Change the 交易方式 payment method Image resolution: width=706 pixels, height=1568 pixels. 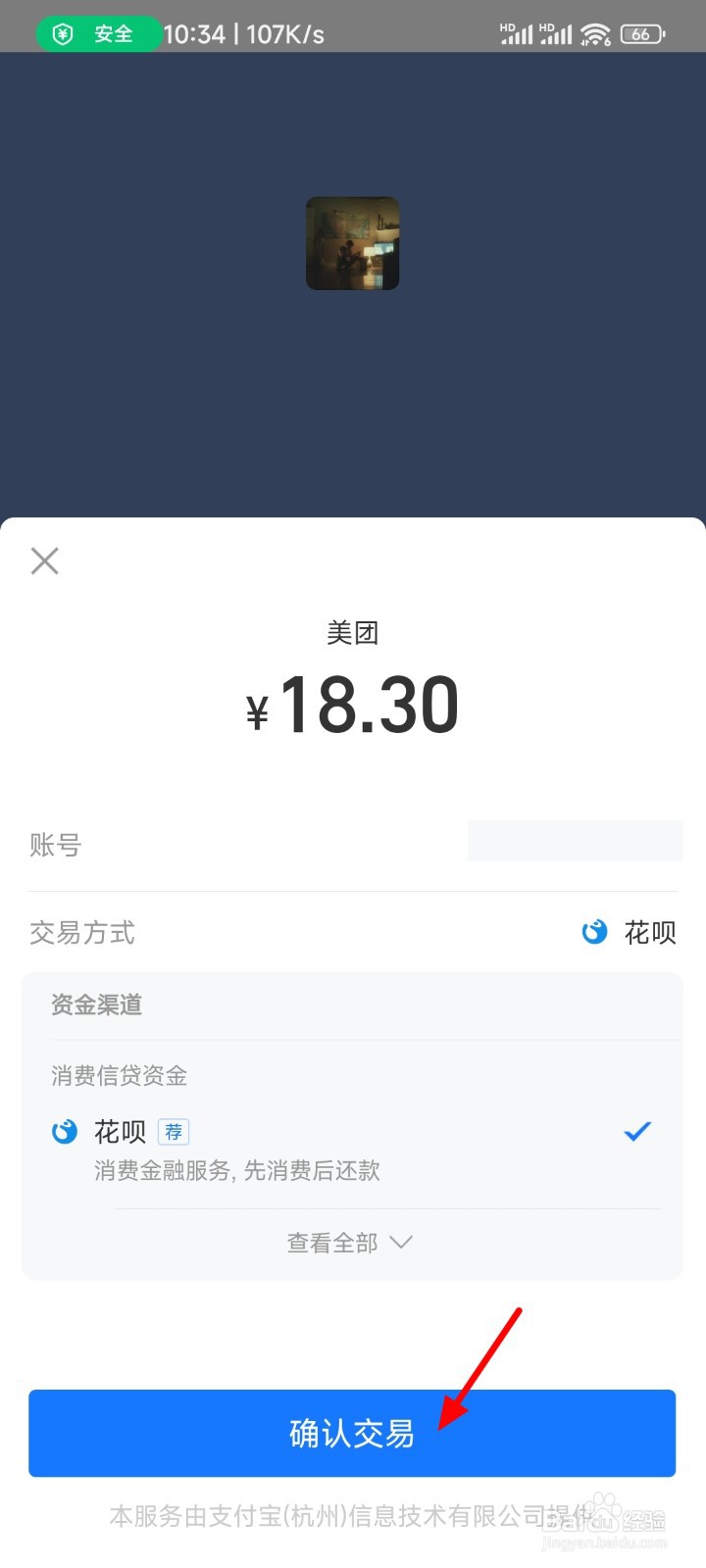click(630, 933)
